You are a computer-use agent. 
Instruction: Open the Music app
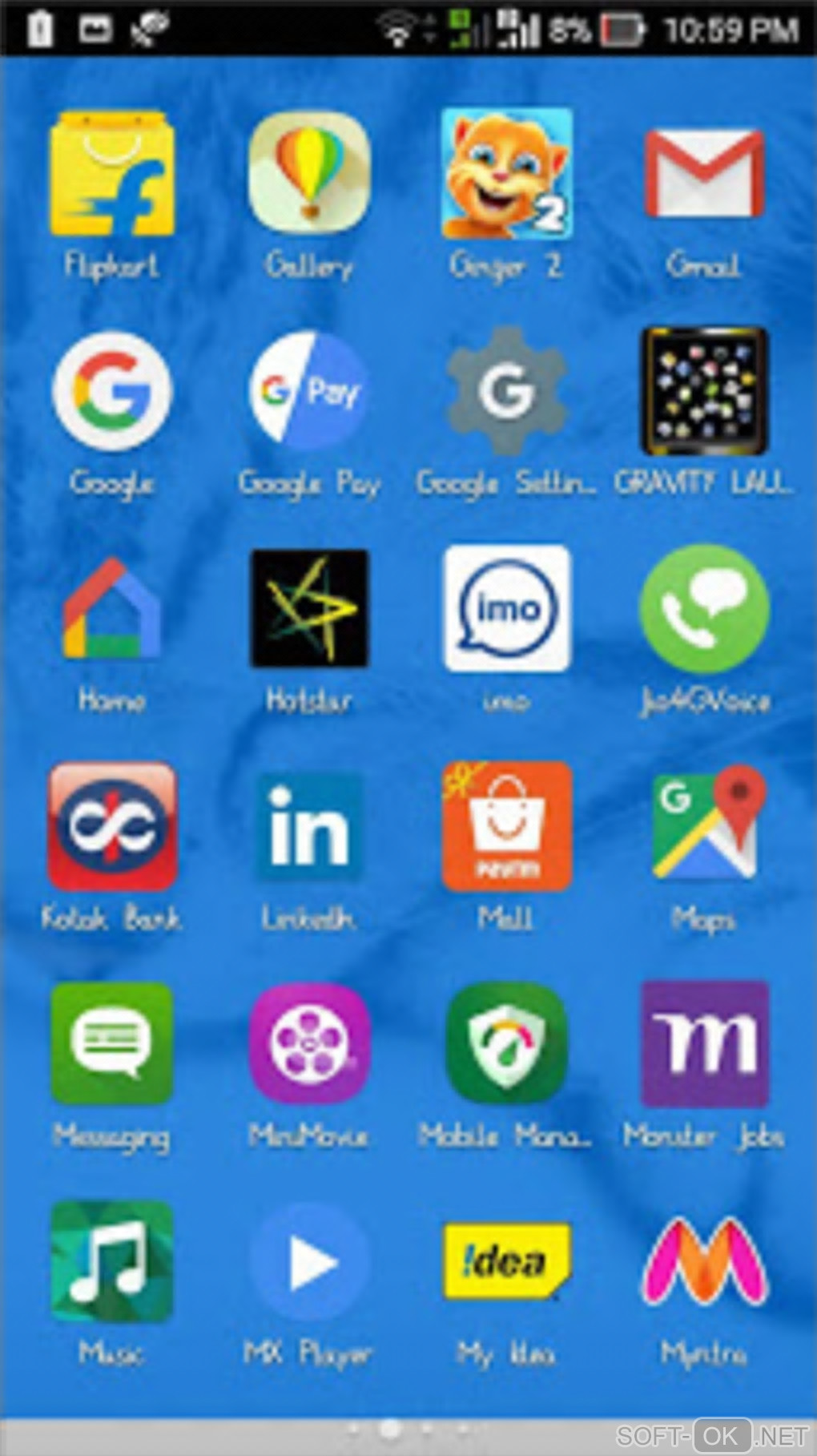pos(111,1263)
